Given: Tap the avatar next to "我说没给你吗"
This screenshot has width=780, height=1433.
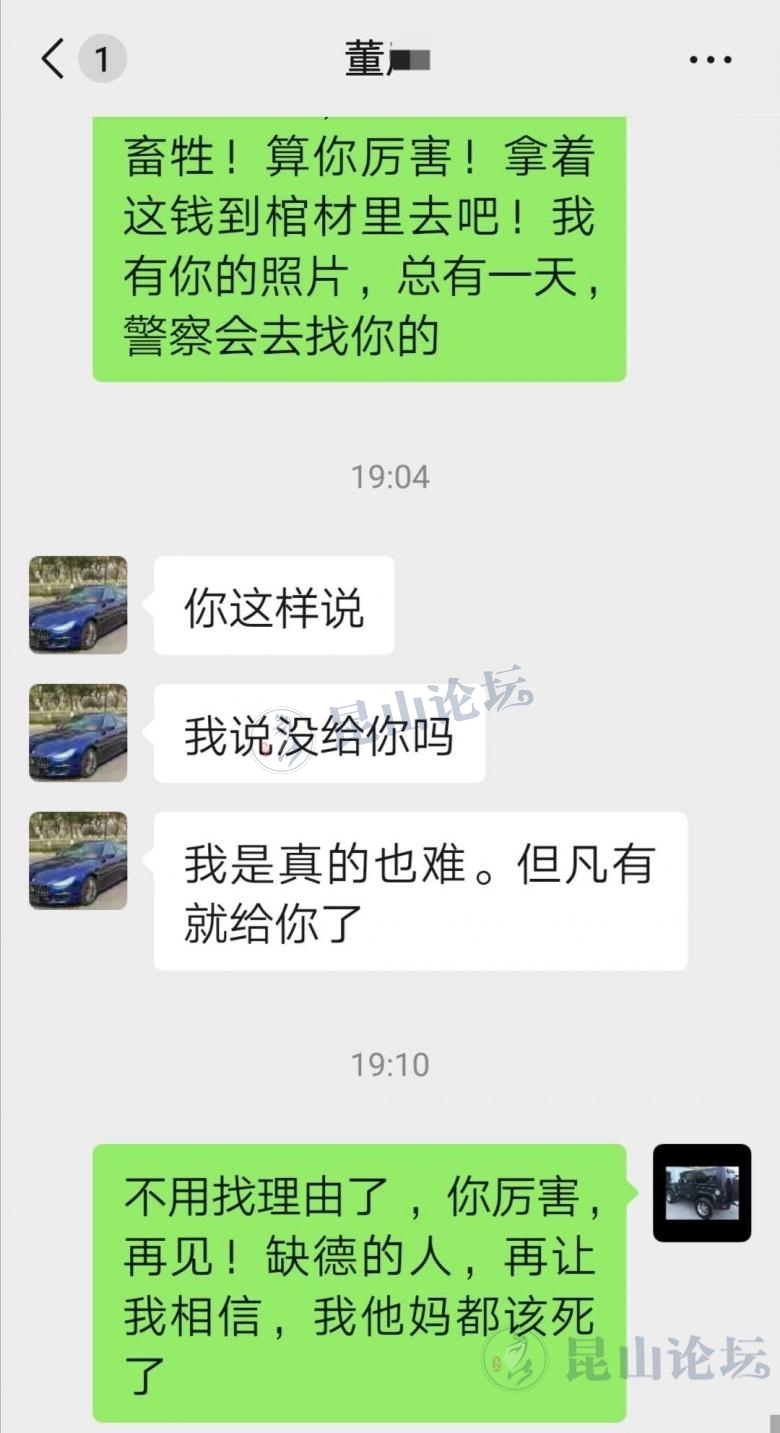Looking at the screenshot, I should (78, 732).
